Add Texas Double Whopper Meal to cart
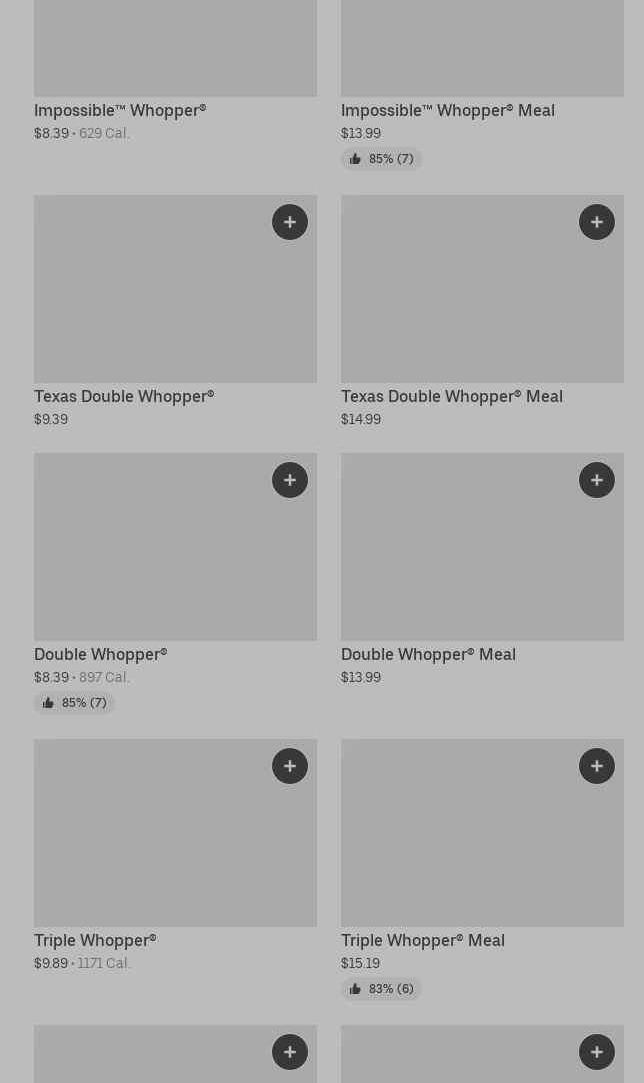Image resolution: width=644 pixels, height=1083 pixels. click(x=597, y=222)
